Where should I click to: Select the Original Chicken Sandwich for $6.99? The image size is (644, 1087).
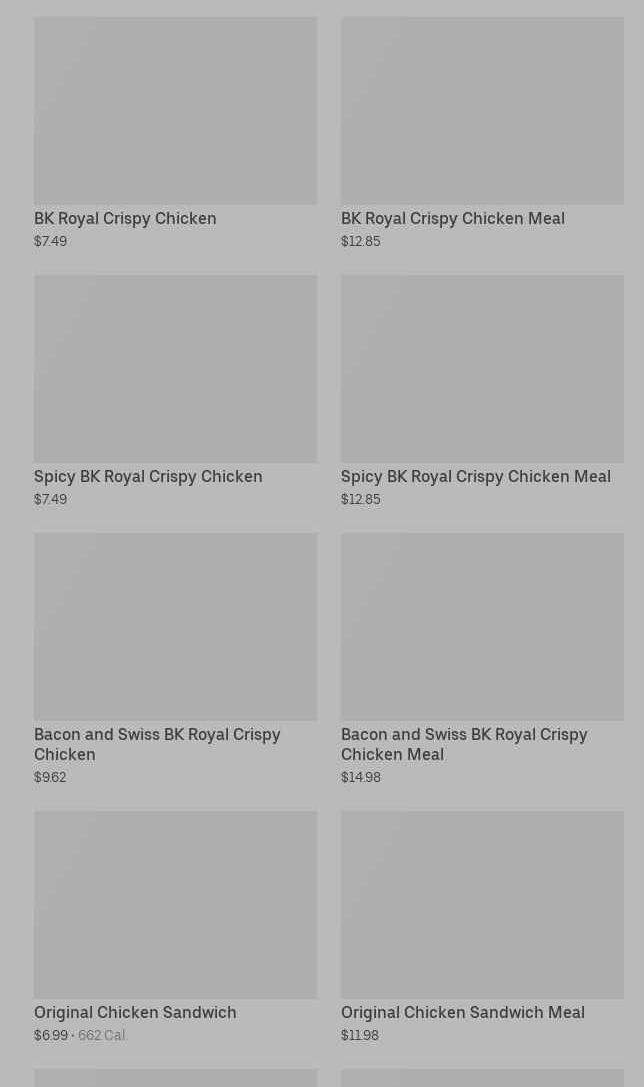[x=175, y=928]
